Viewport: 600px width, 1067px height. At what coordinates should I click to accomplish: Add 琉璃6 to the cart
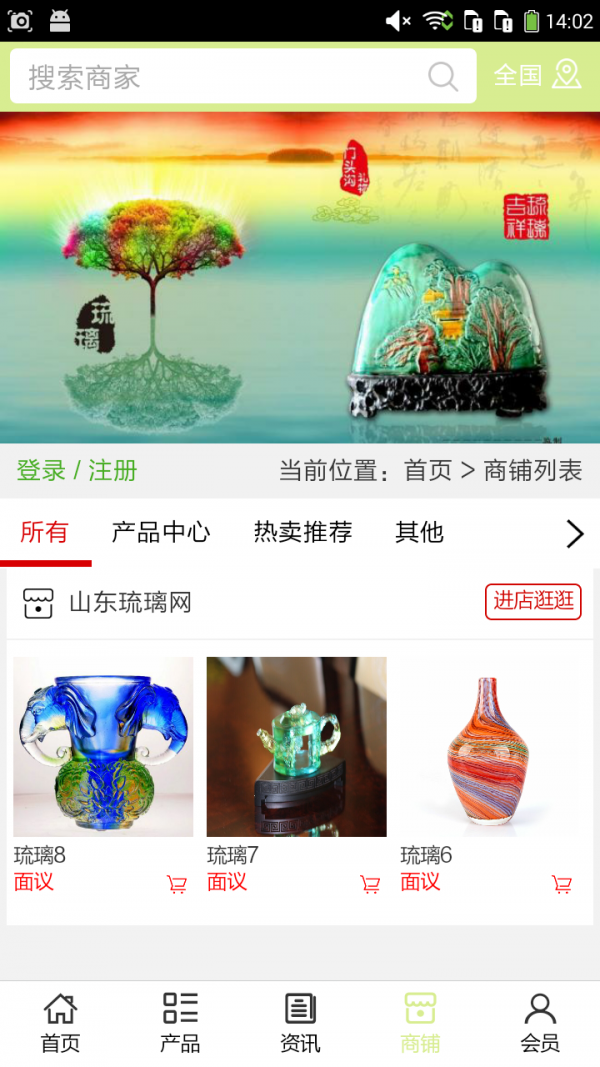tap(562, 884)
